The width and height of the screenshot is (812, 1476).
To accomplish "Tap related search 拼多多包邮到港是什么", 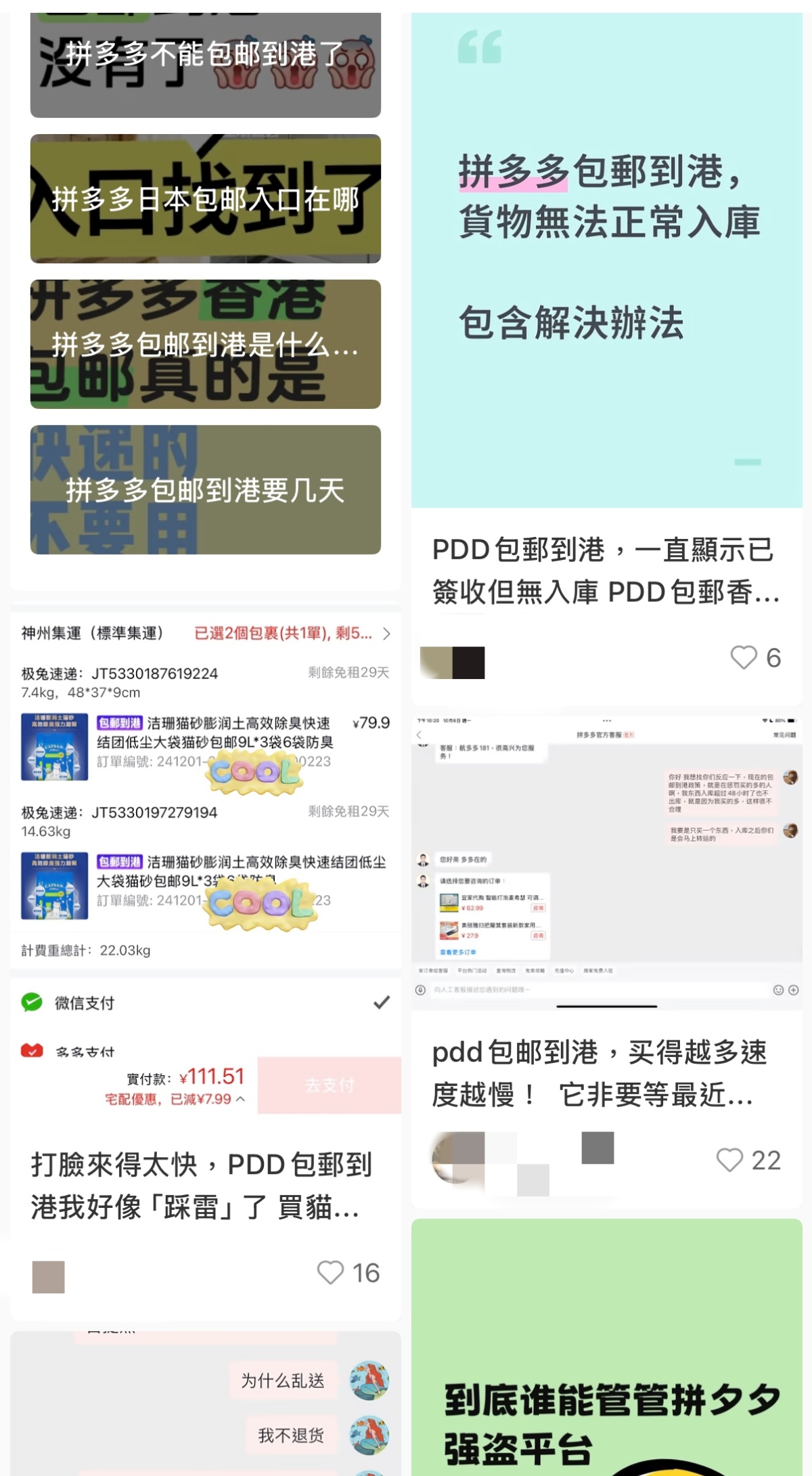I will tap(205, 345).
